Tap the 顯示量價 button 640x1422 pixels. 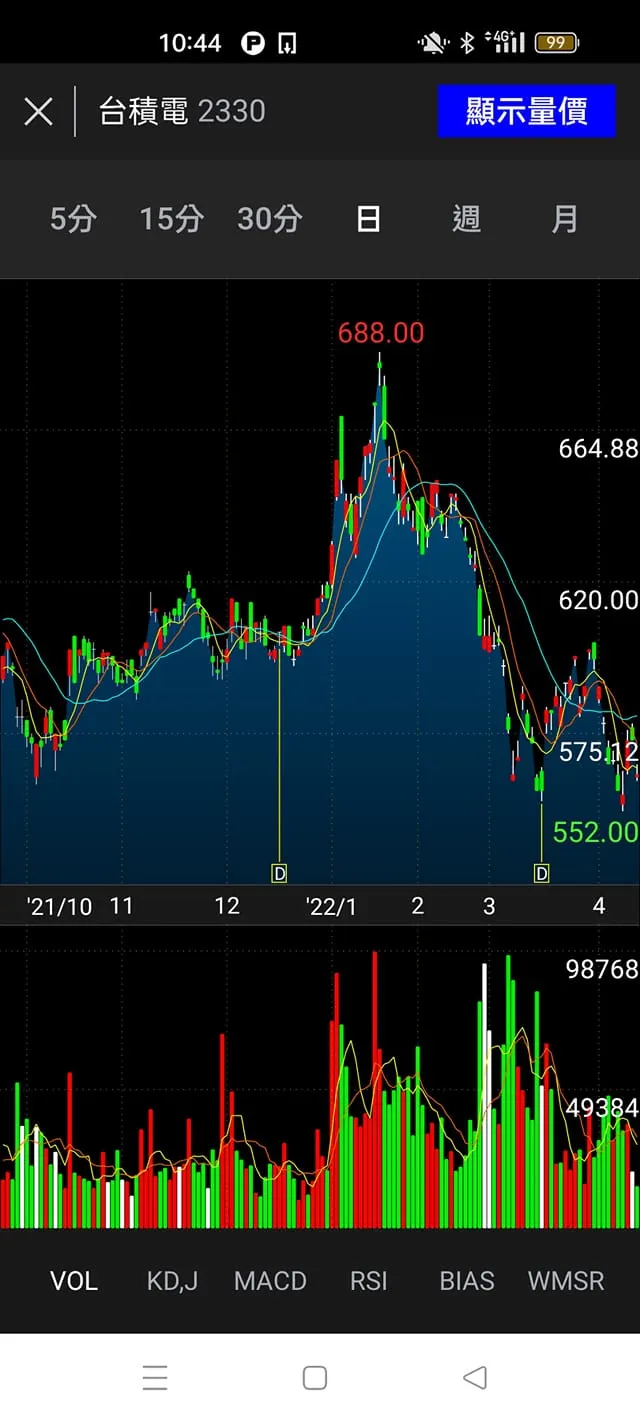(526, 111)
